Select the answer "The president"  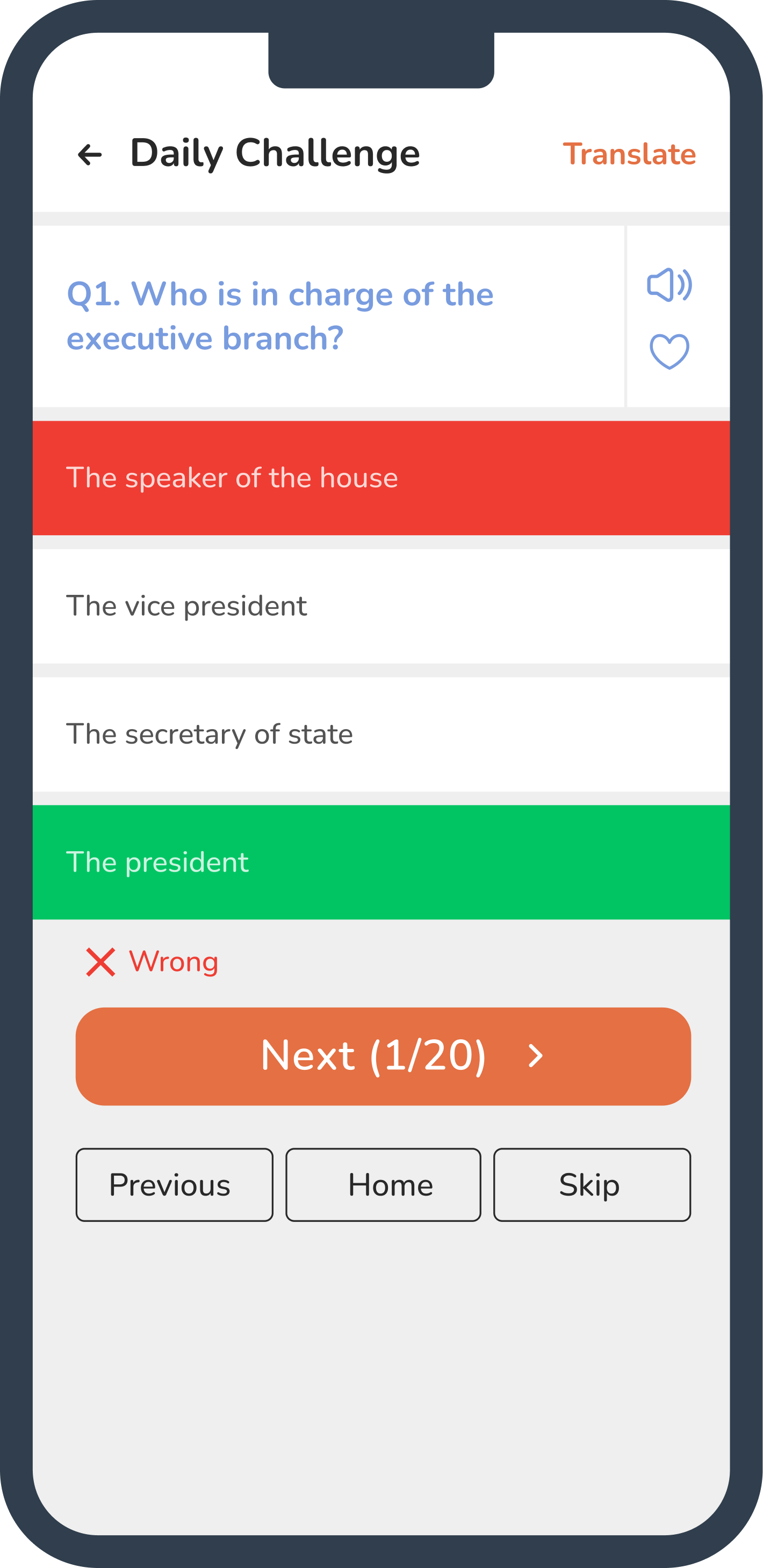(381, 862)
